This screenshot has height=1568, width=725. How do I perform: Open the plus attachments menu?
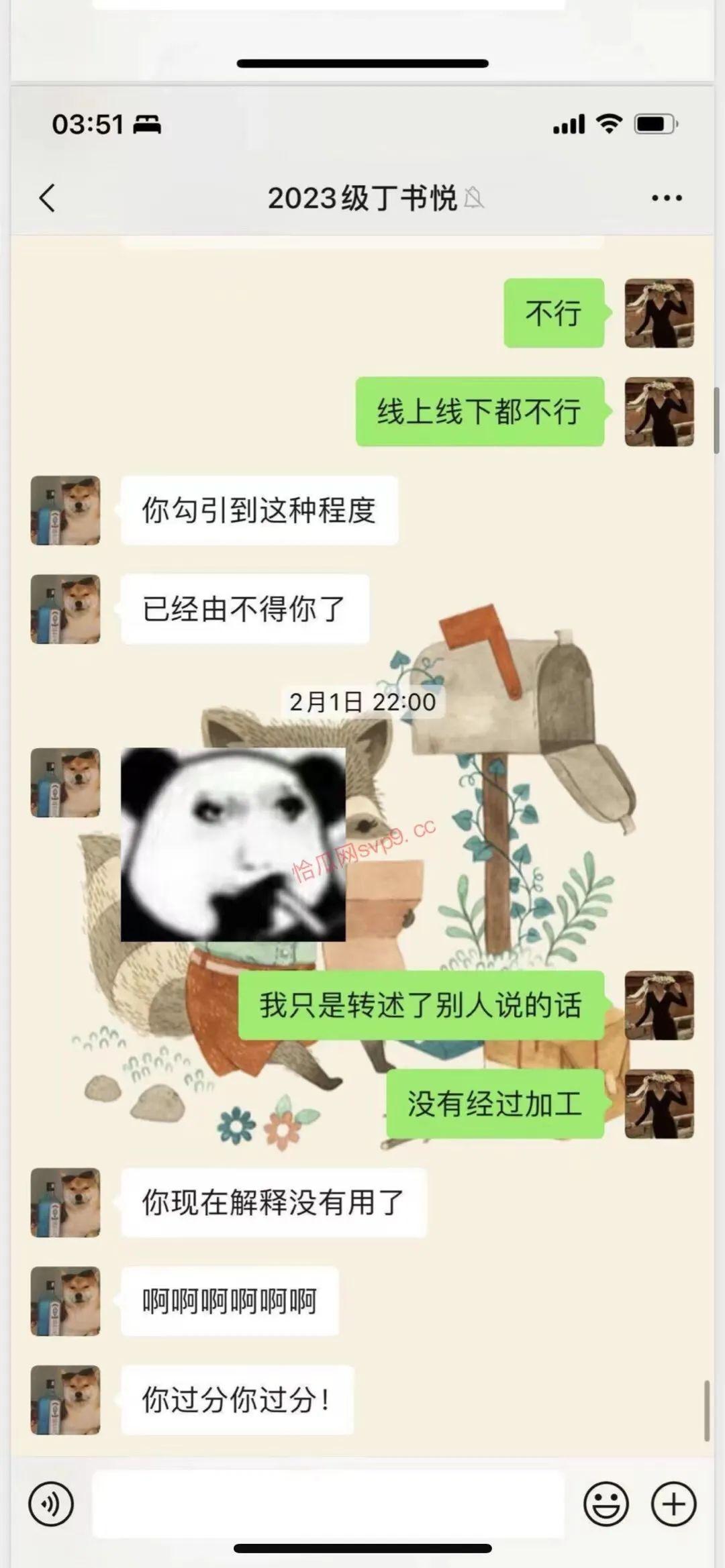[673, 1504]
